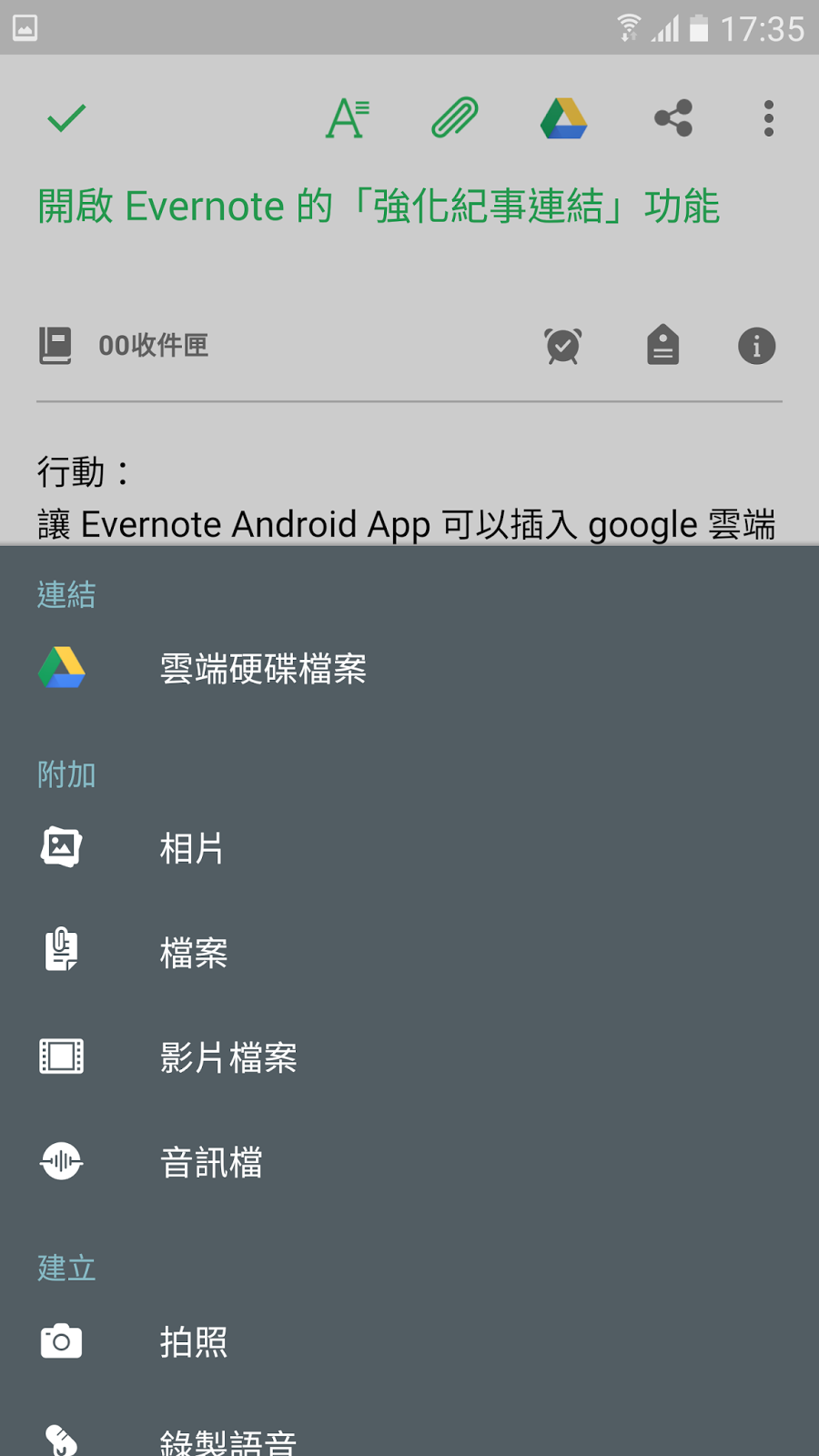Viewport: 819px width, 1456px height.
Task: Select 雲端硬碟檔案 to link a Drive file
Action: pos(263,669)
